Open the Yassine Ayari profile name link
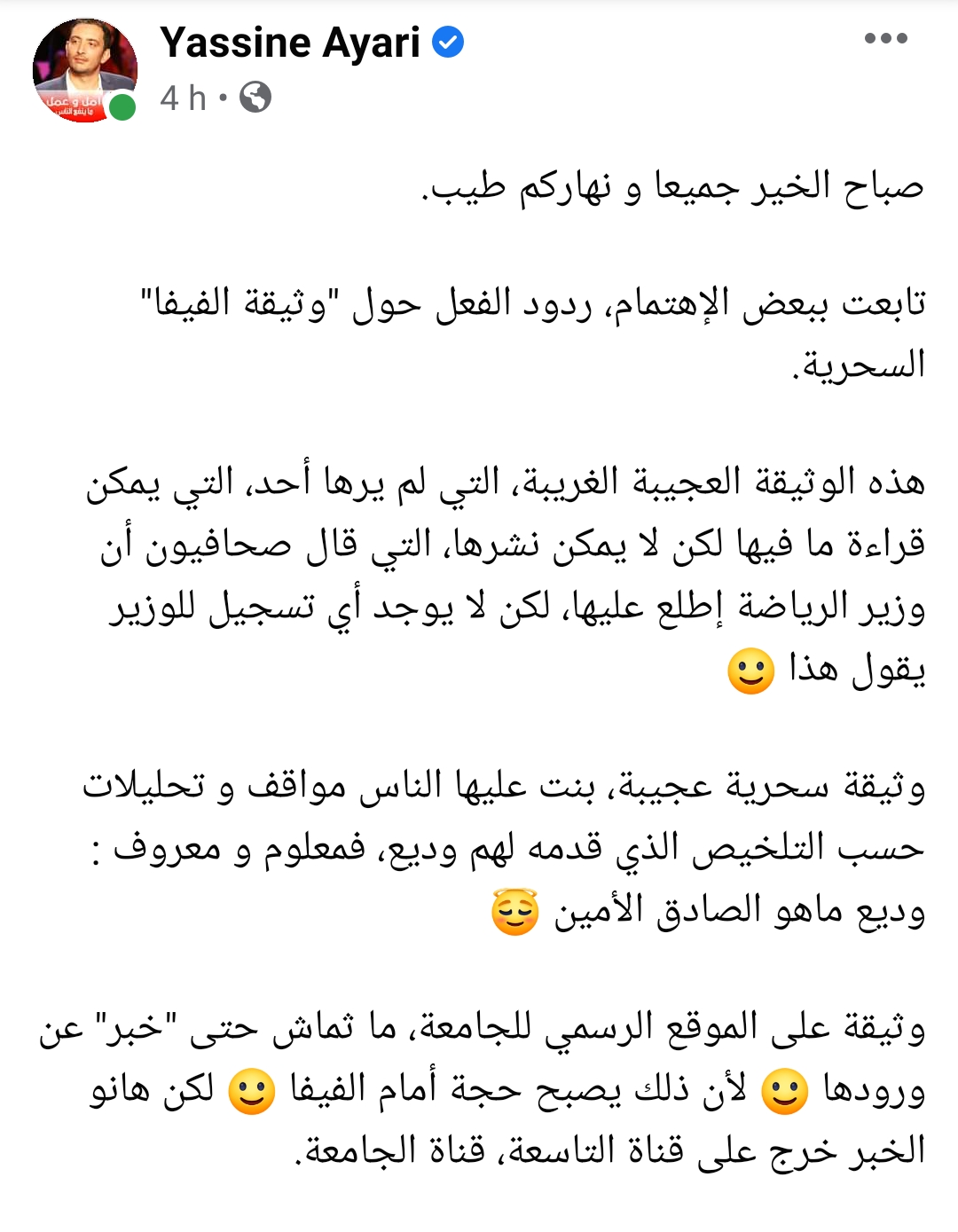Screen dimensions: 958x1232 (290, 43)
